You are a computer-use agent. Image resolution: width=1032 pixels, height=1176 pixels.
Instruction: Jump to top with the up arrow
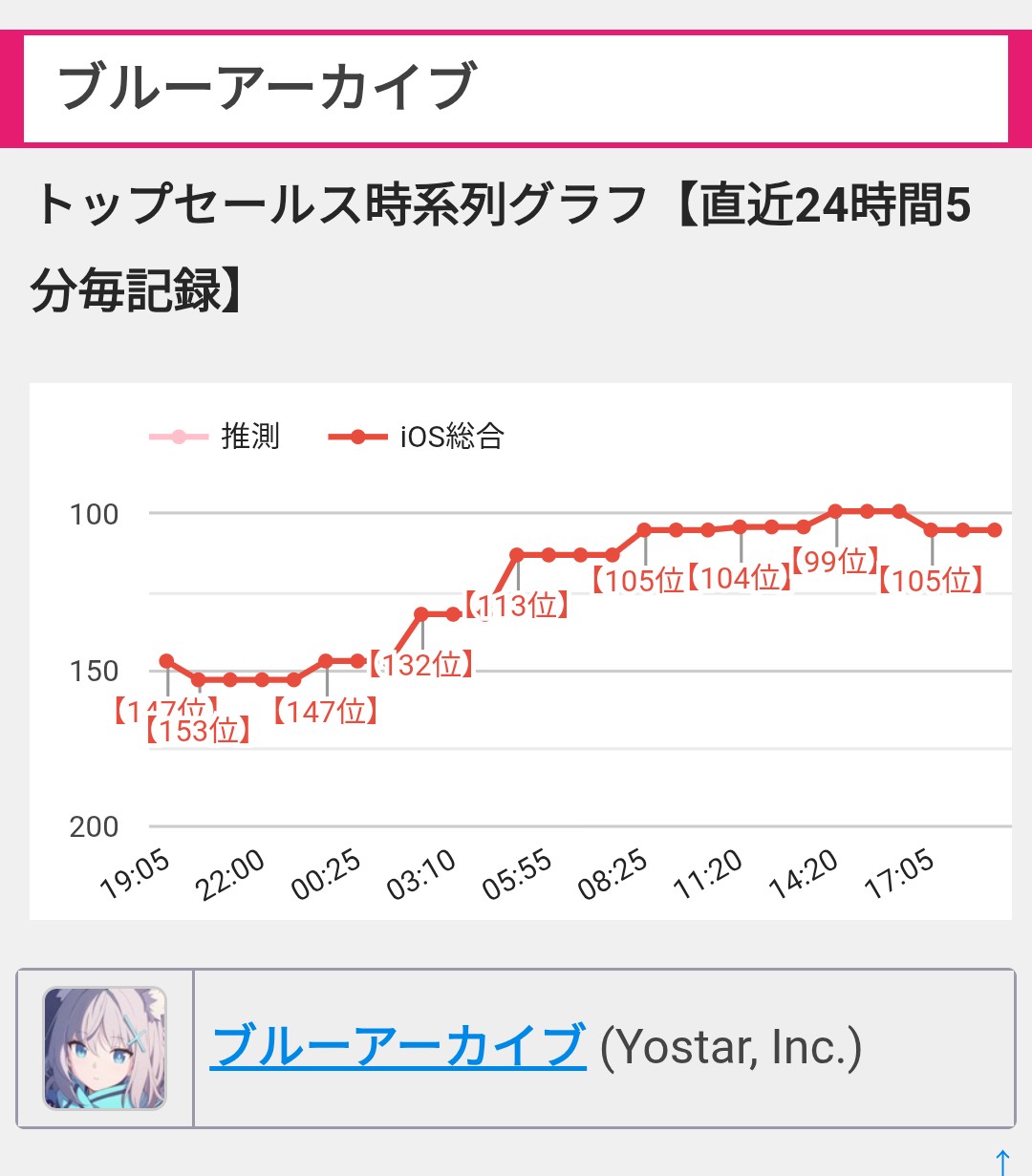pyautogui.click(x=1002, y=1161)
